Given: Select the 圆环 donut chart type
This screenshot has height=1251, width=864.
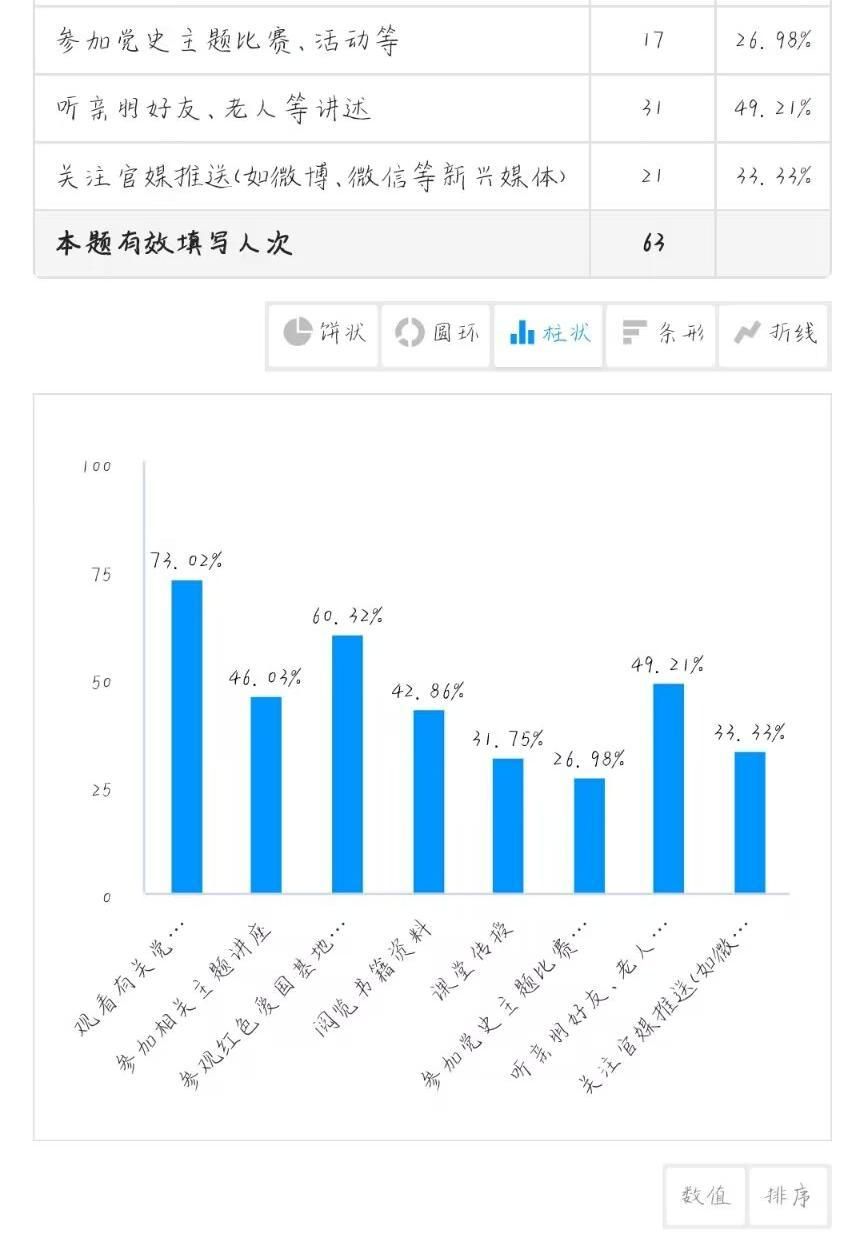Looking at the screenshot, I should (x=436, y=334).
